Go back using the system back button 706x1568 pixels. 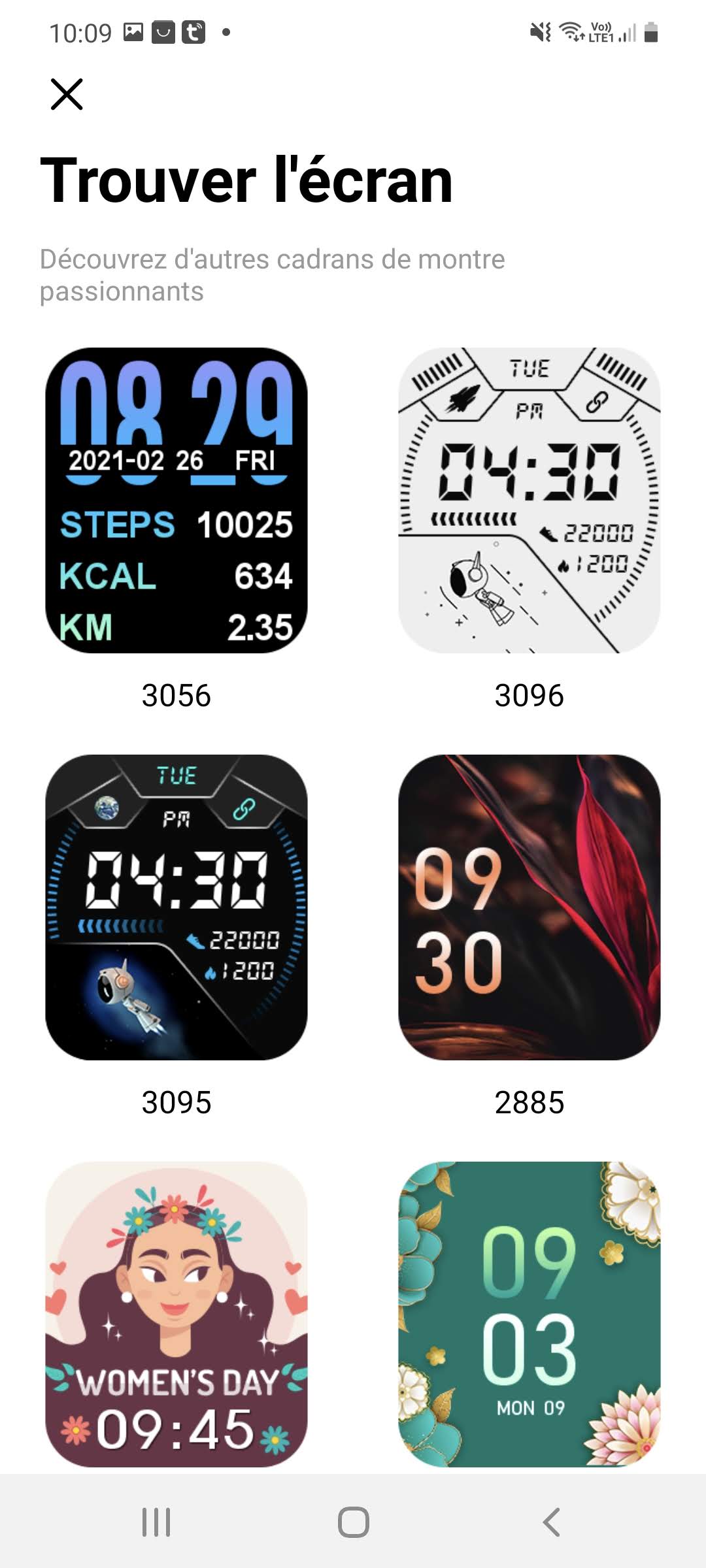[551, 1522]
